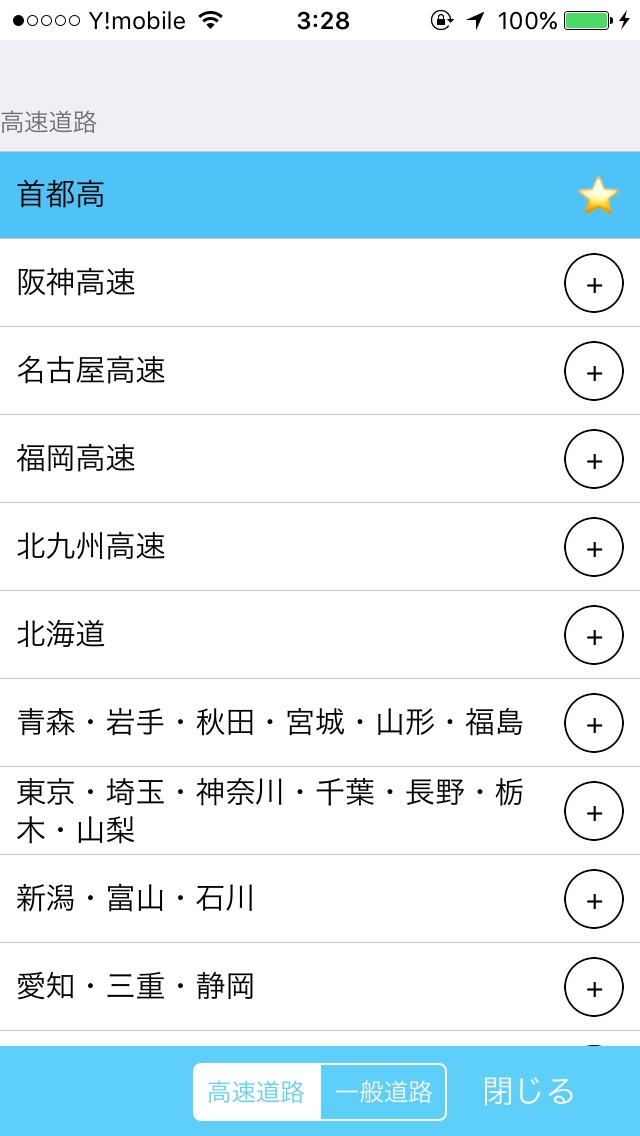
Task: Tap plus on 愛知・三重・静岡
Action: point(594,988)
